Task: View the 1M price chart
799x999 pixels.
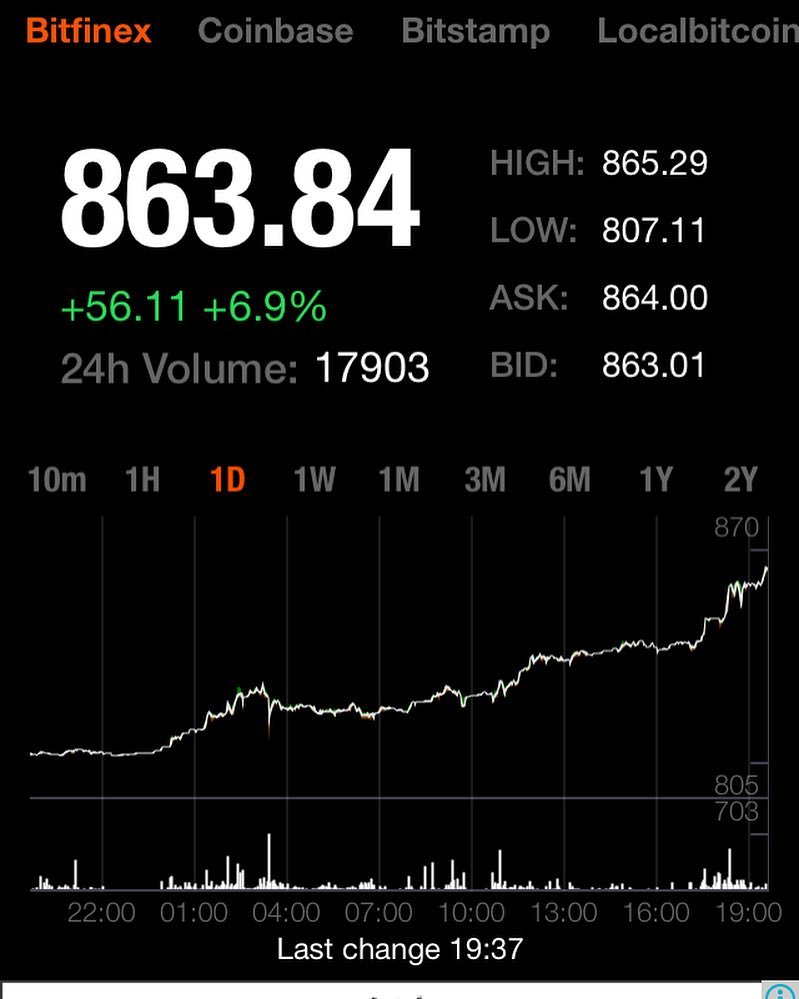Action: 399,481
